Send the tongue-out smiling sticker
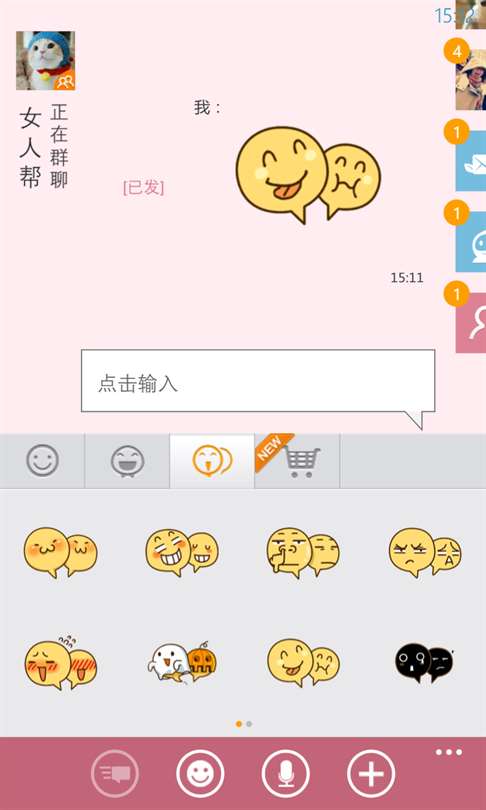The height and width of the screenshot is (810, 486). (303, 663)
